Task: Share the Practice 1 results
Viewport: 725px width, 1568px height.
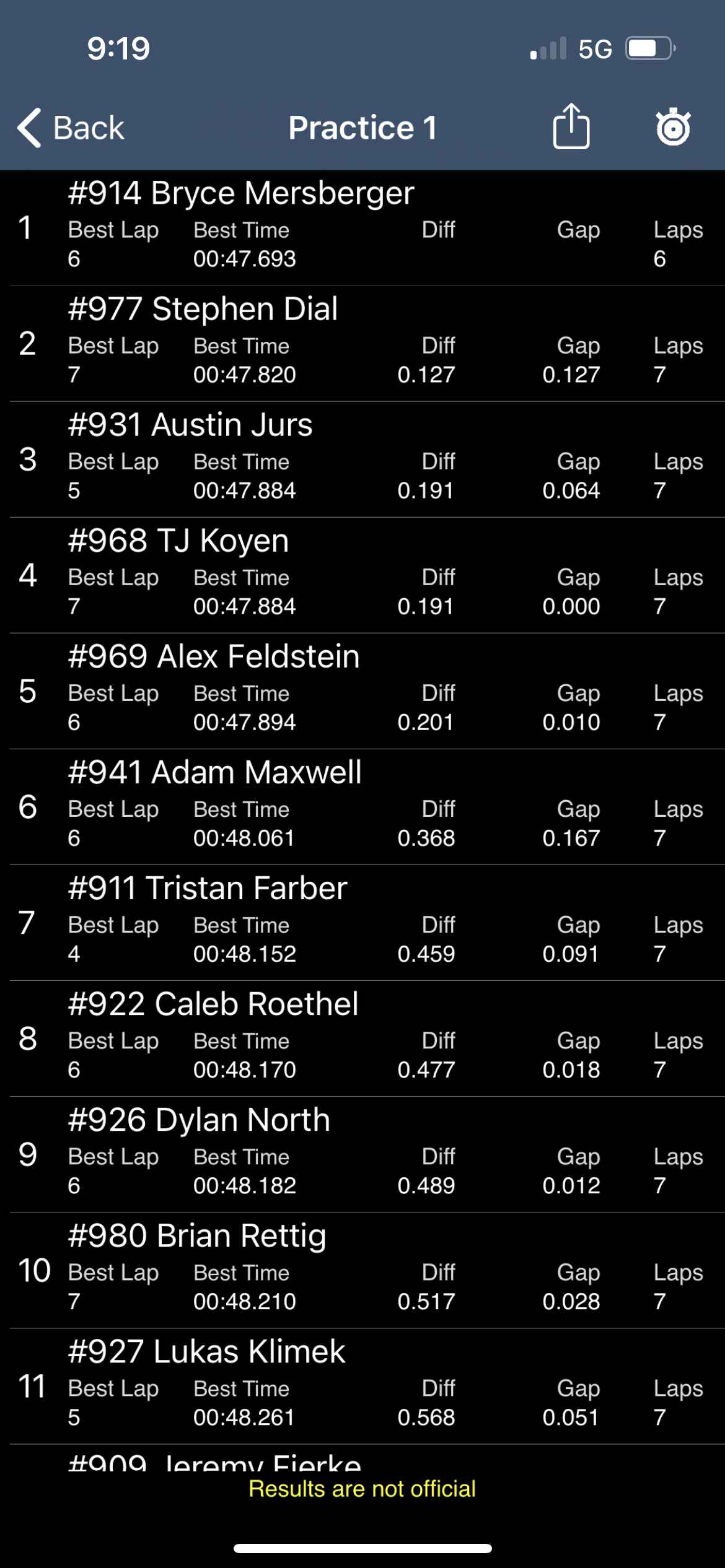Action: pyautogui.click(x=571, y=126)
